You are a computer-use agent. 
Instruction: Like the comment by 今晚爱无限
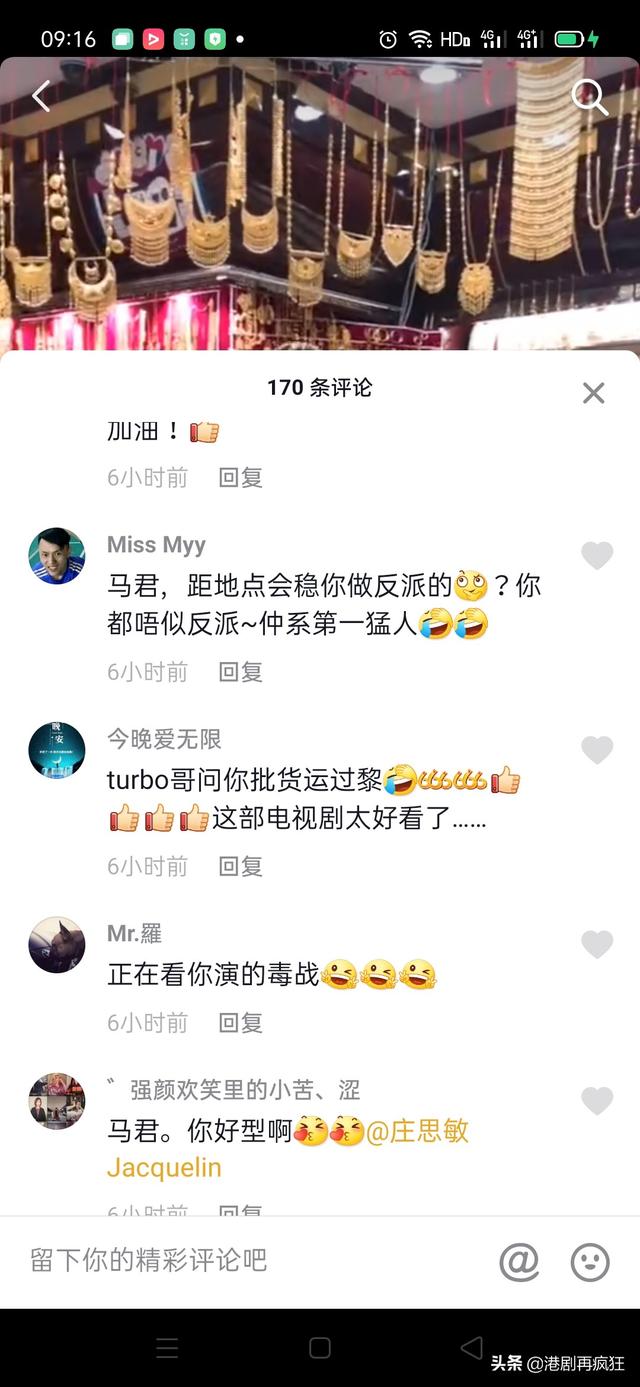coord(597,750)
